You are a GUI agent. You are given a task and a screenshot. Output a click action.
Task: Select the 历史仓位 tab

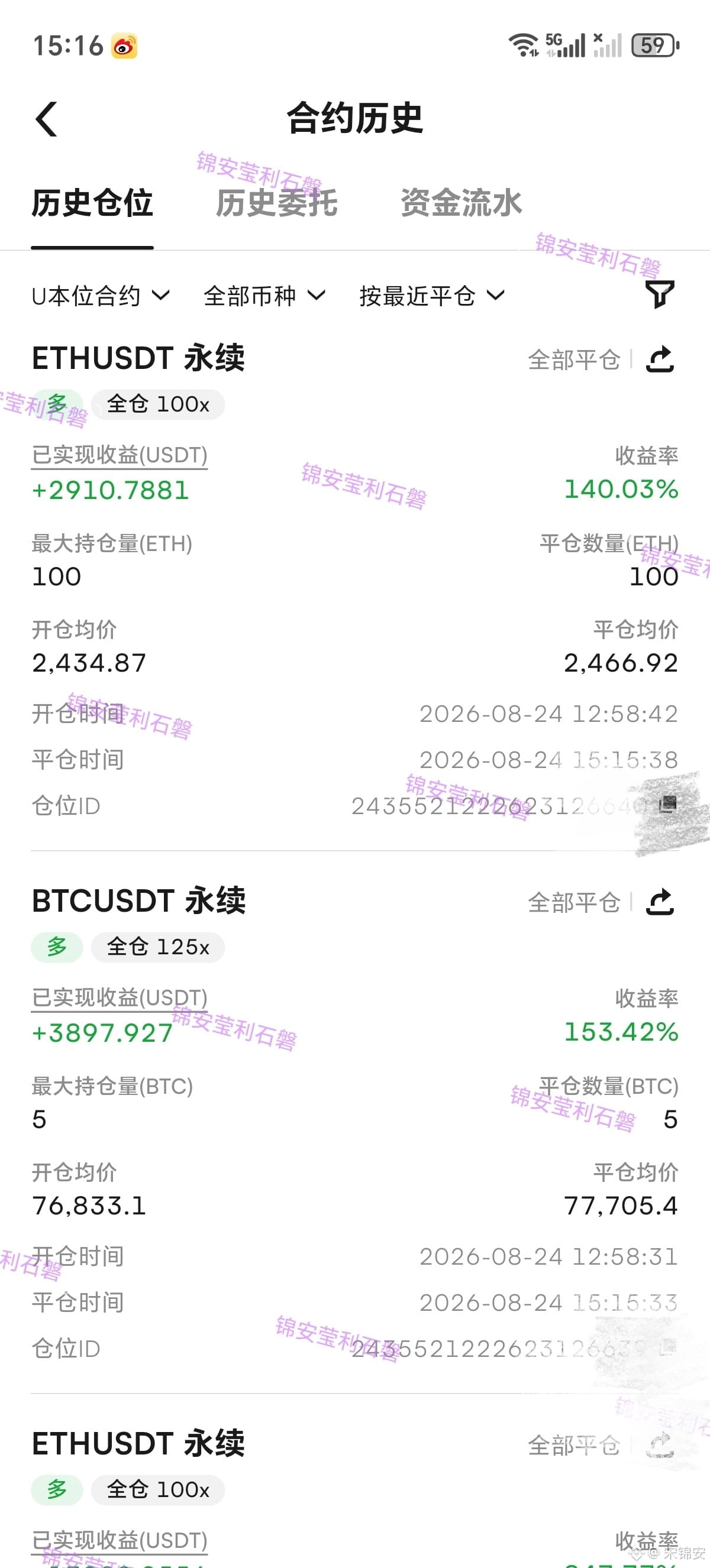pos(92,203)
